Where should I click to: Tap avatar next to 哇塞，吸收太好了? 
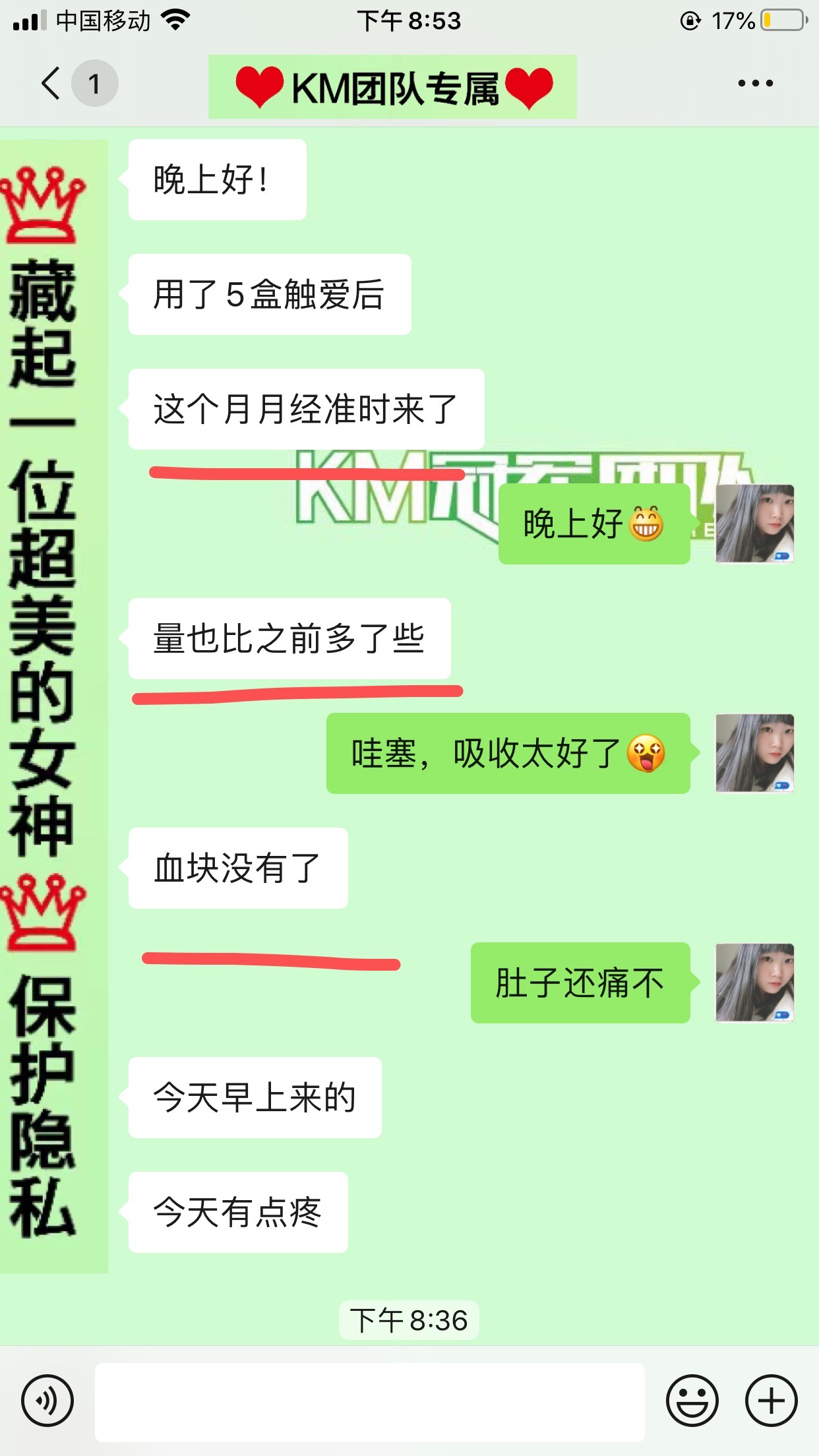point(754,753)
